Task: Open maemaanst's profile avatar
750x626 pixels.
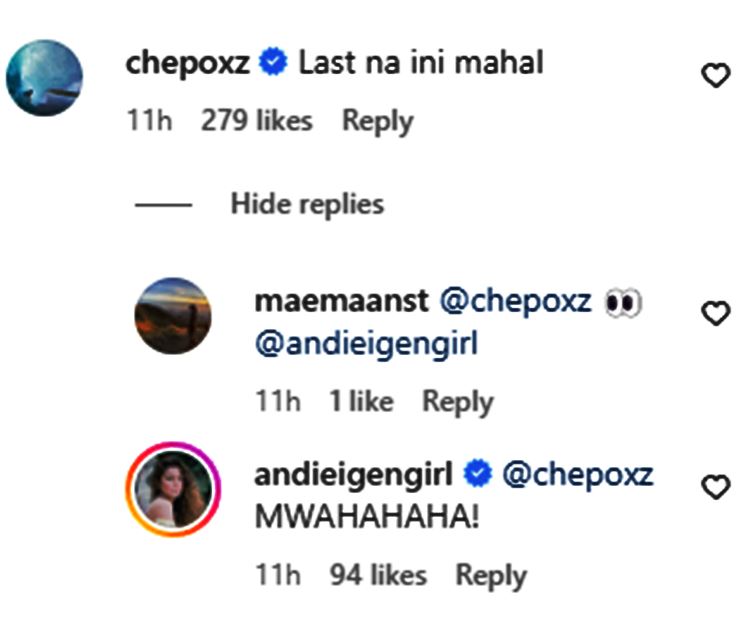Action: (173, 317)
